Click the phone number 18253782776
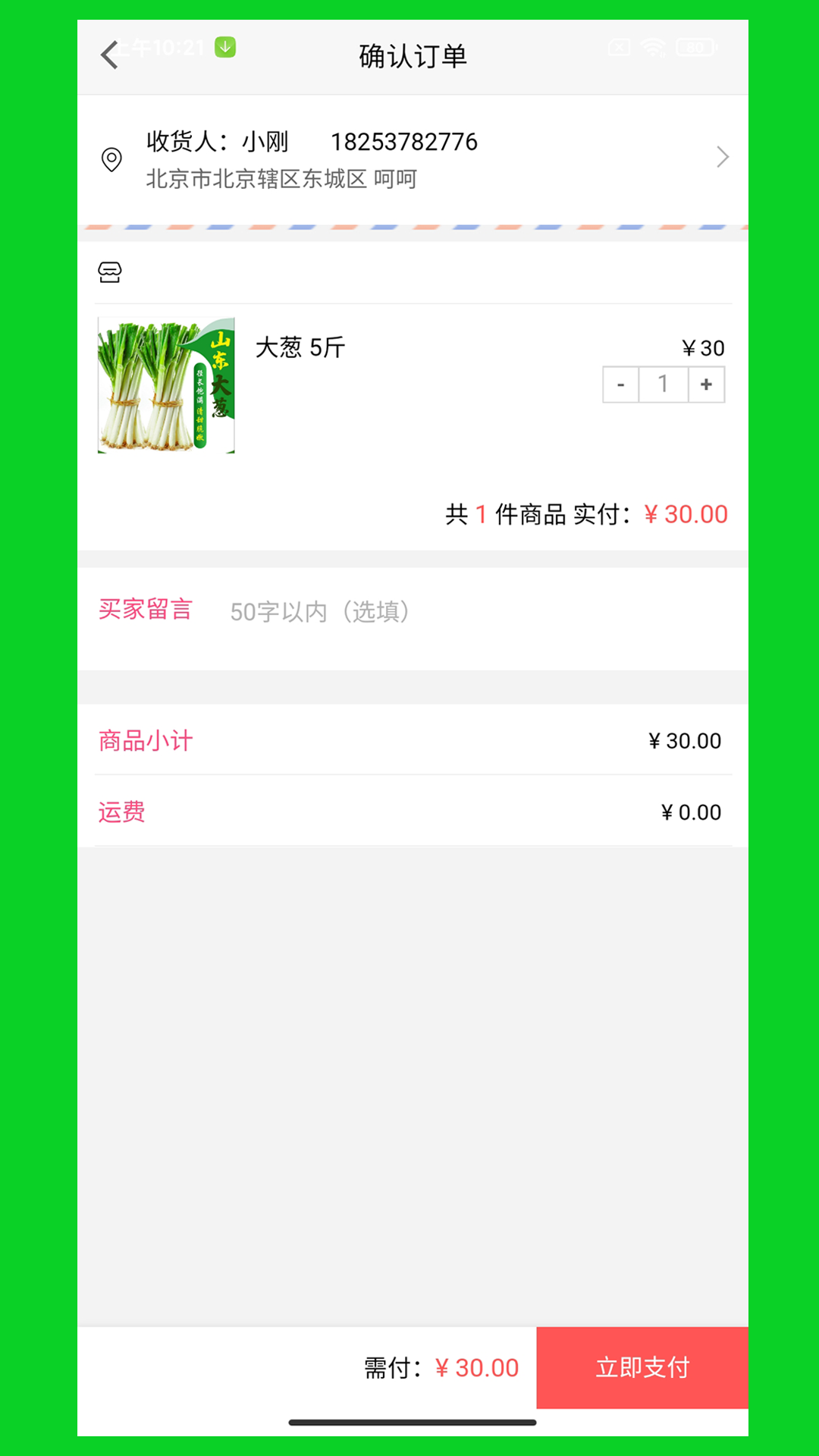This screenshot has height=1456, width=819. click(404, 141)
